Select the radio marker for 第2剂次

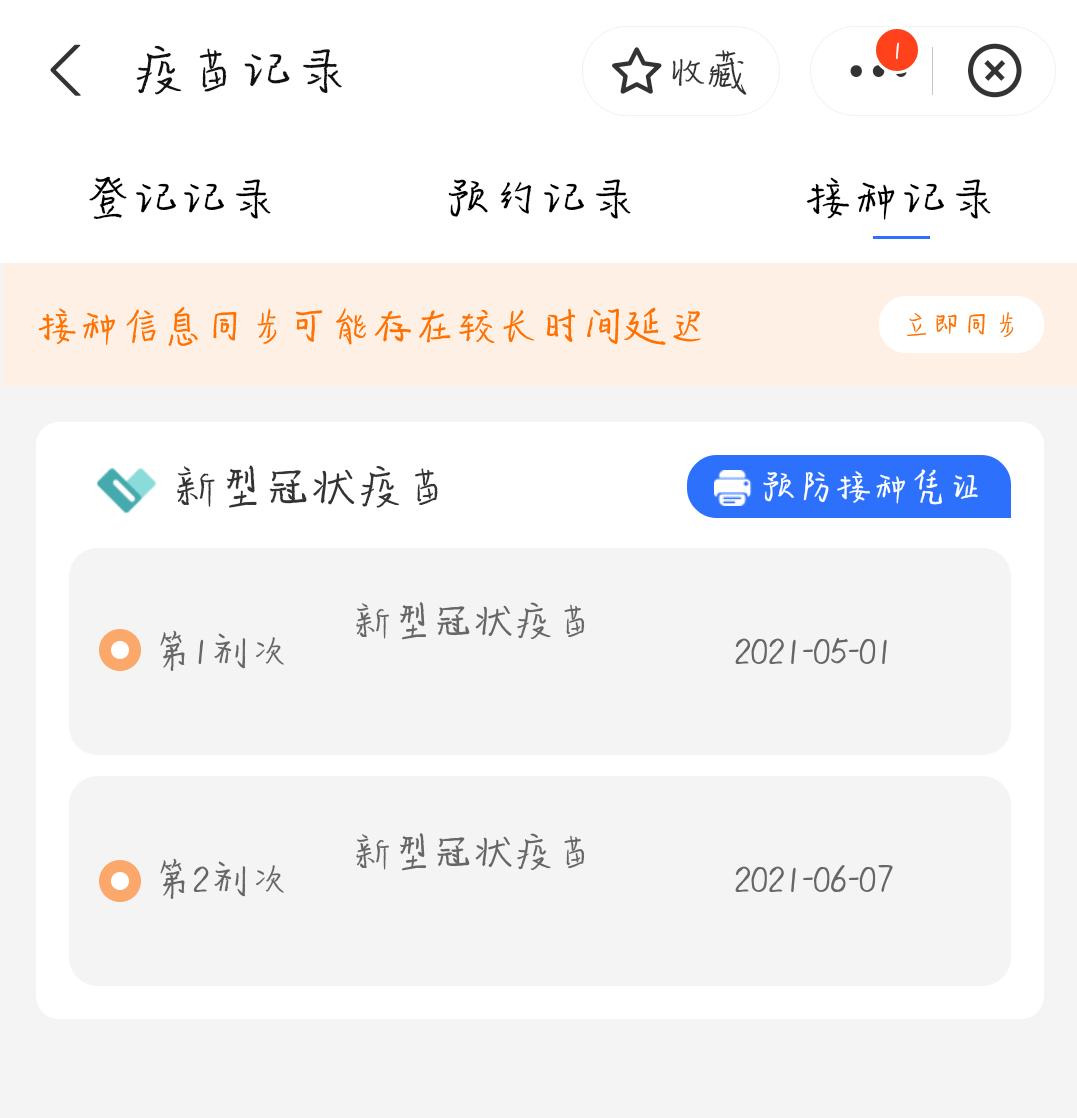pos(119,881)
